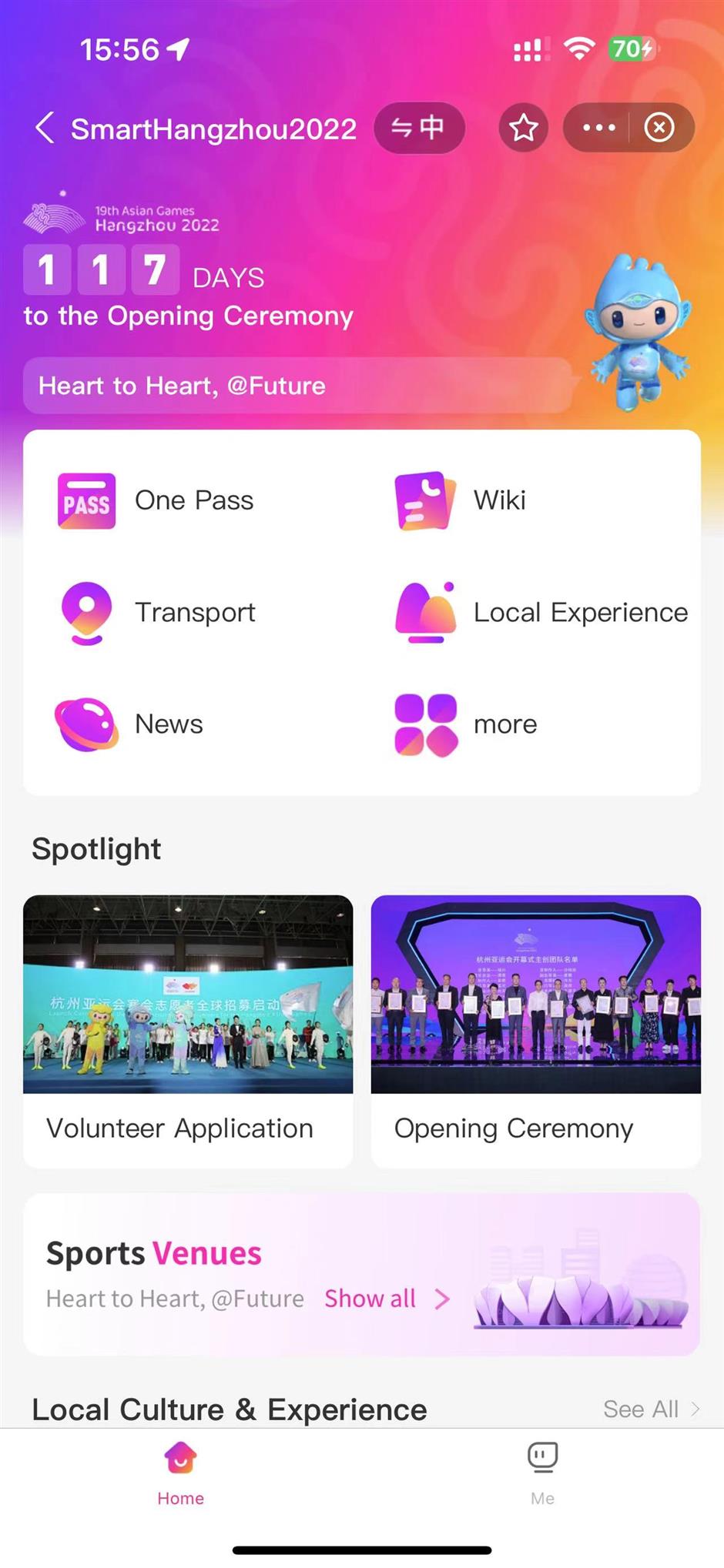The width and height of the screenshot is (724, 1568).
Task: Switch language to Chinese
Action: point(419,128)
